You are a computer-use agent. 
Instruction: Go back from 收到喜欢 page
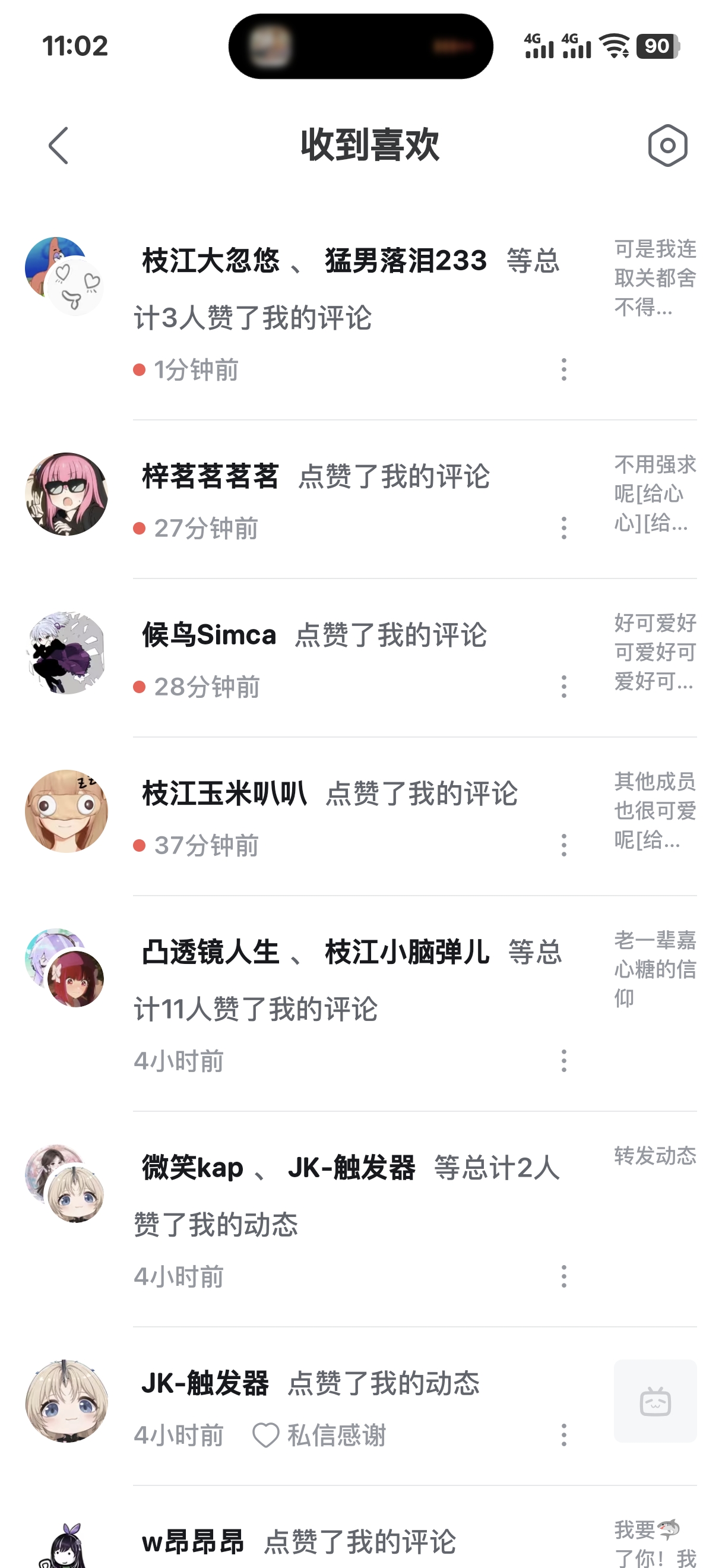(58, 146)
